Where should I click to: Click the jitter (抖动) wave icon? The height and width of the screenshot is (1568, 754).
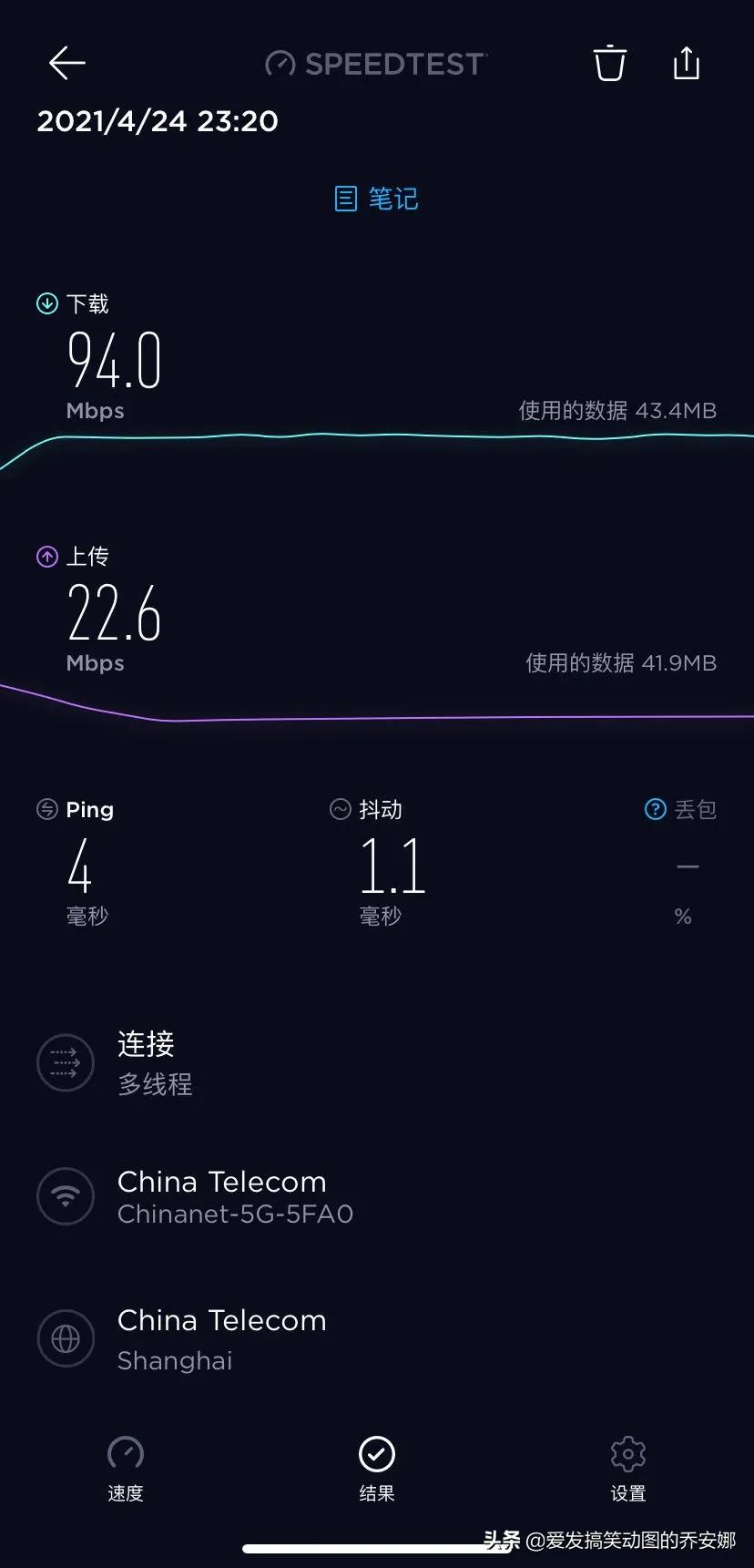point(338,808)
